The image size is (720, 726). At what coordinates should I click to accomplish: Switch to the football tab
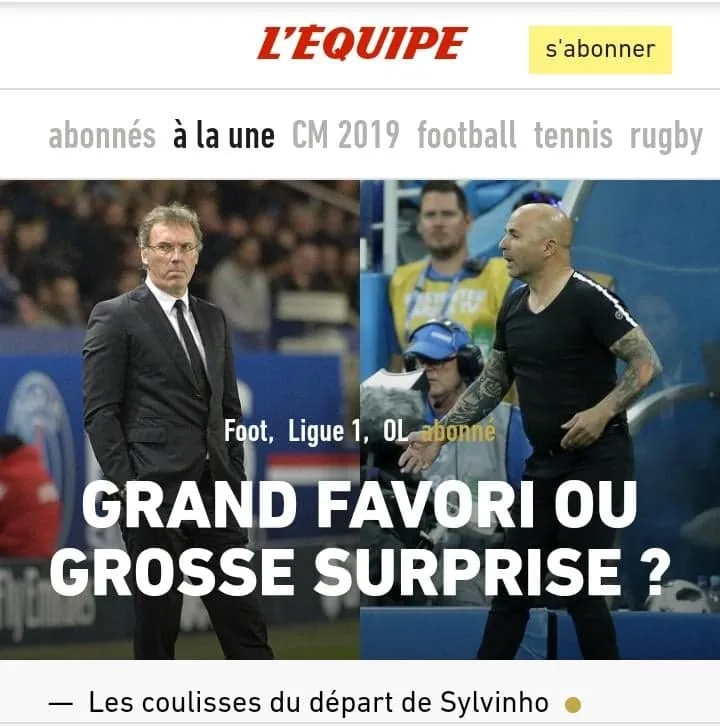point(467,135)
